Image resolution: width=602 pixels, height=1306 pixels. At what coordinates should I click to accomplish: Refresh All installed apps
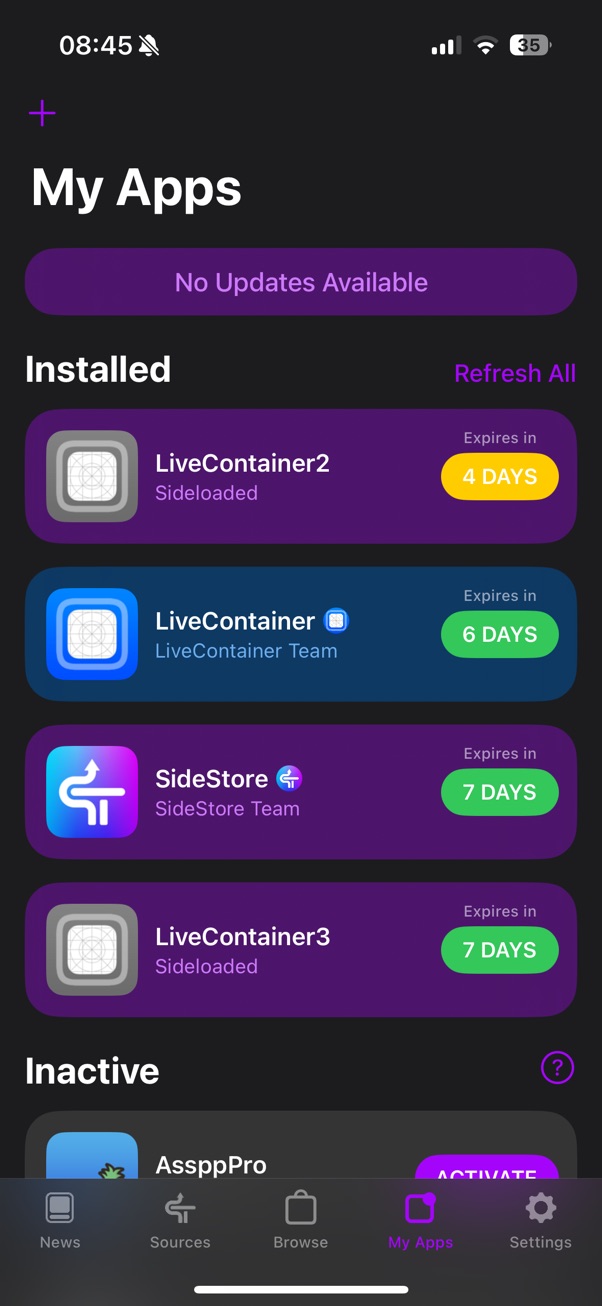[514, 373]
